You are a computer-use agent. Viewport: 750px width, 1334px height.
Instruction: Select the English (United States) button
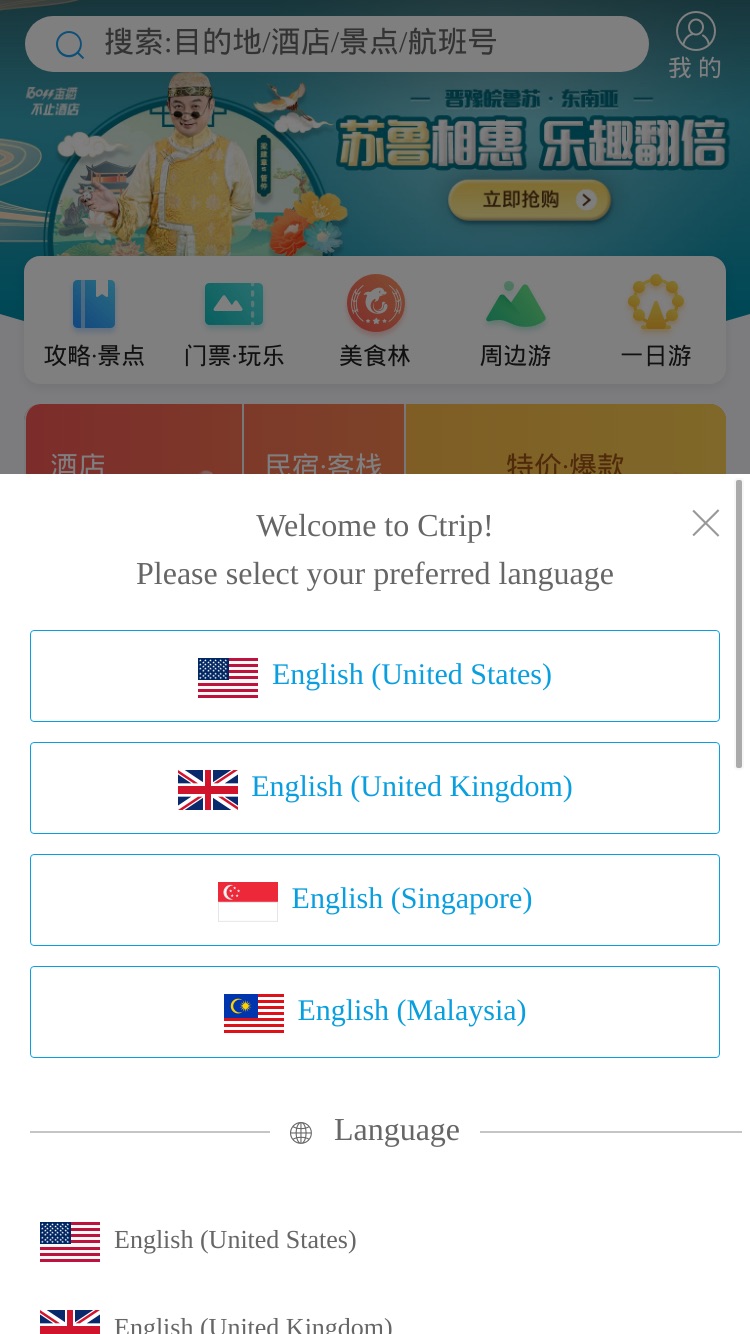(x=375, y=676)
